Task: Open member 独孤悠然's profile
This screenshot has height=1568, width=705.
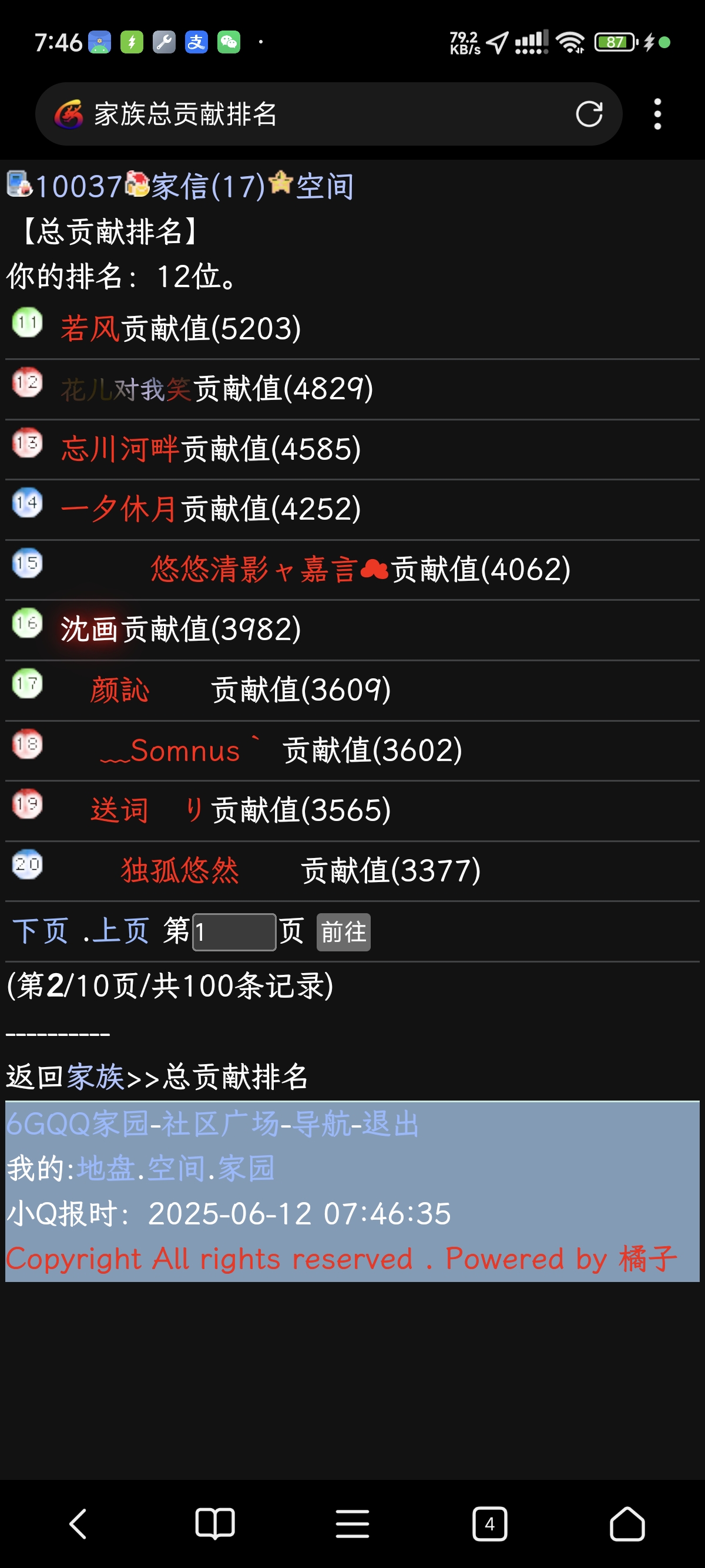Action: point(180,870)
